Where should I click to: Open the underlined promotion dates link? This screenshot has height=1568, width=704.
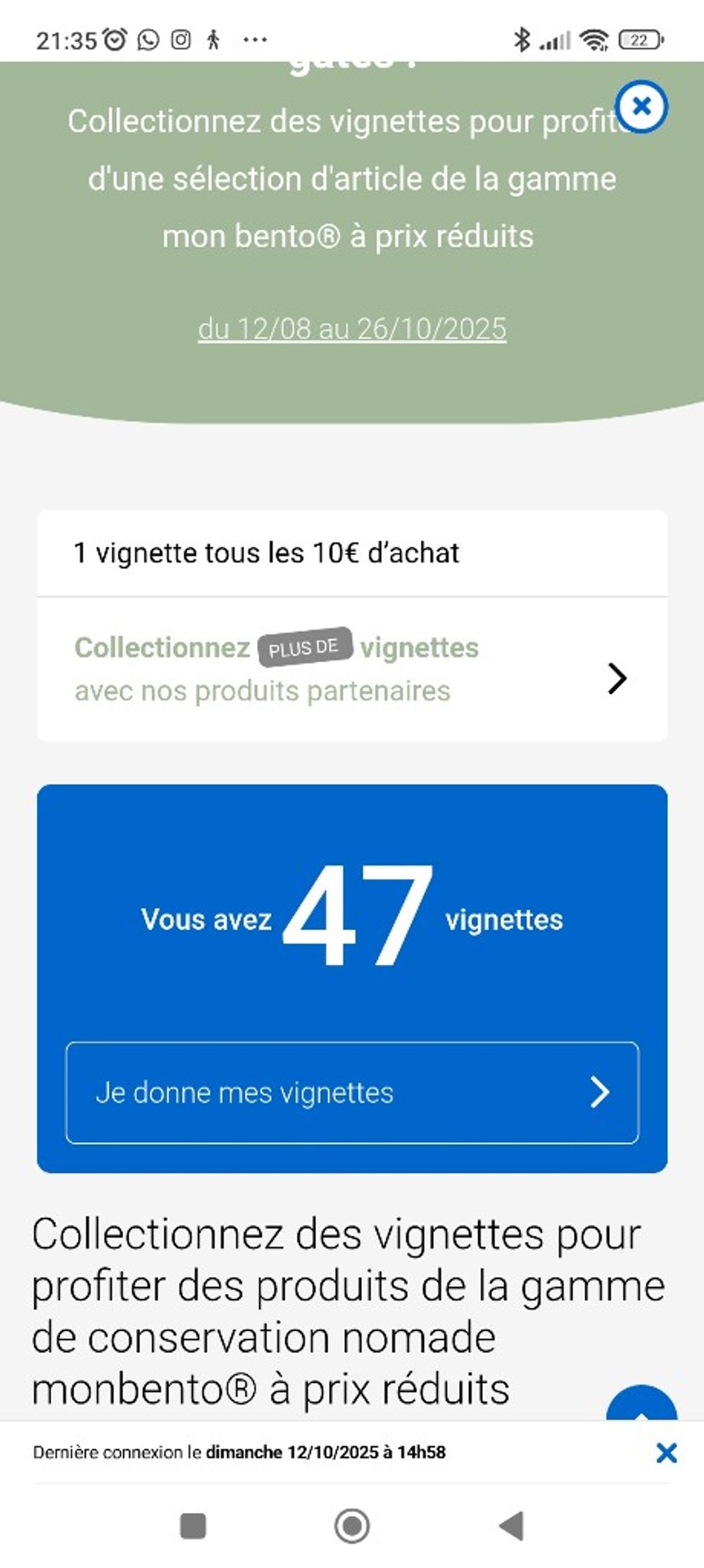352,329
